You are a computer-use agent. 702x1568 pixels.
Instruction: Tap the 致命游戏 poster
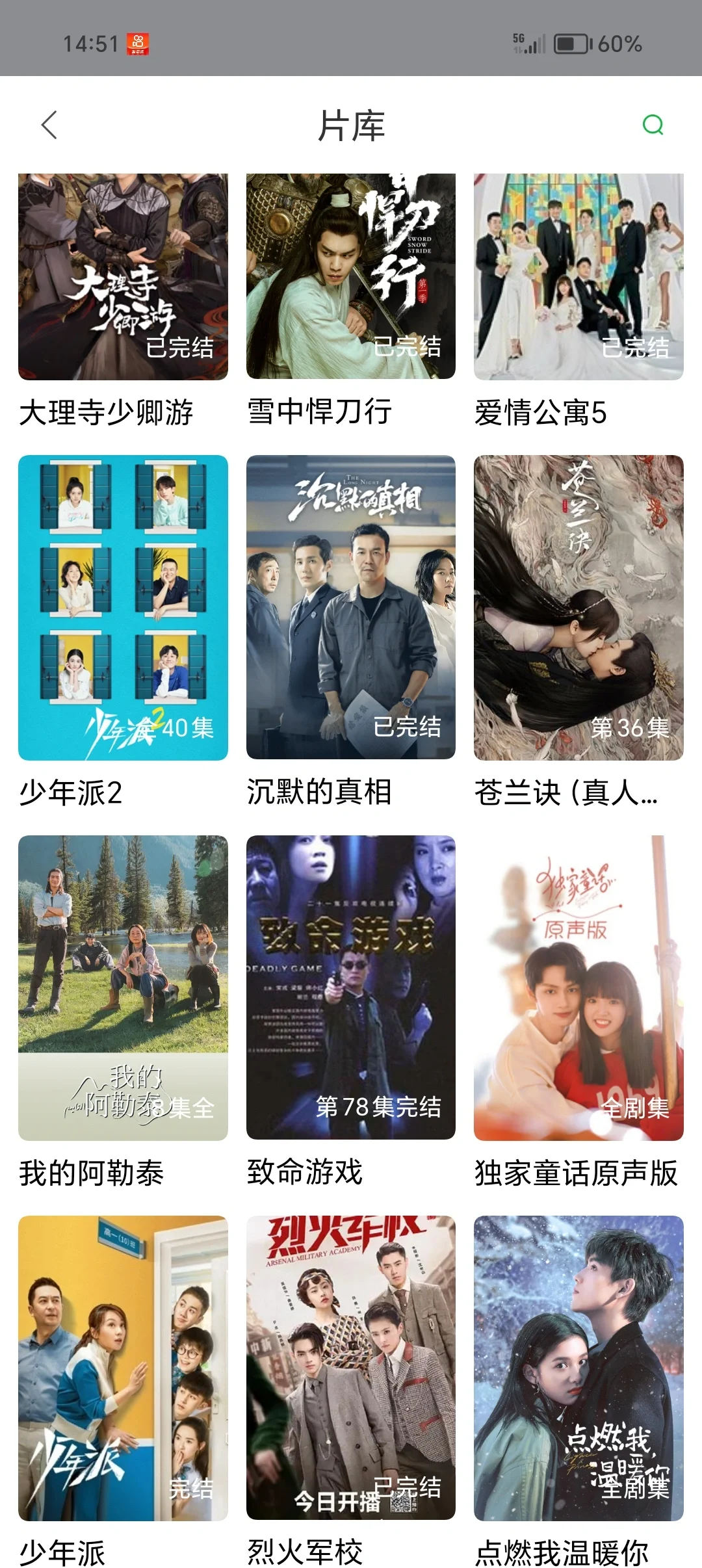[x=351, y=988]
